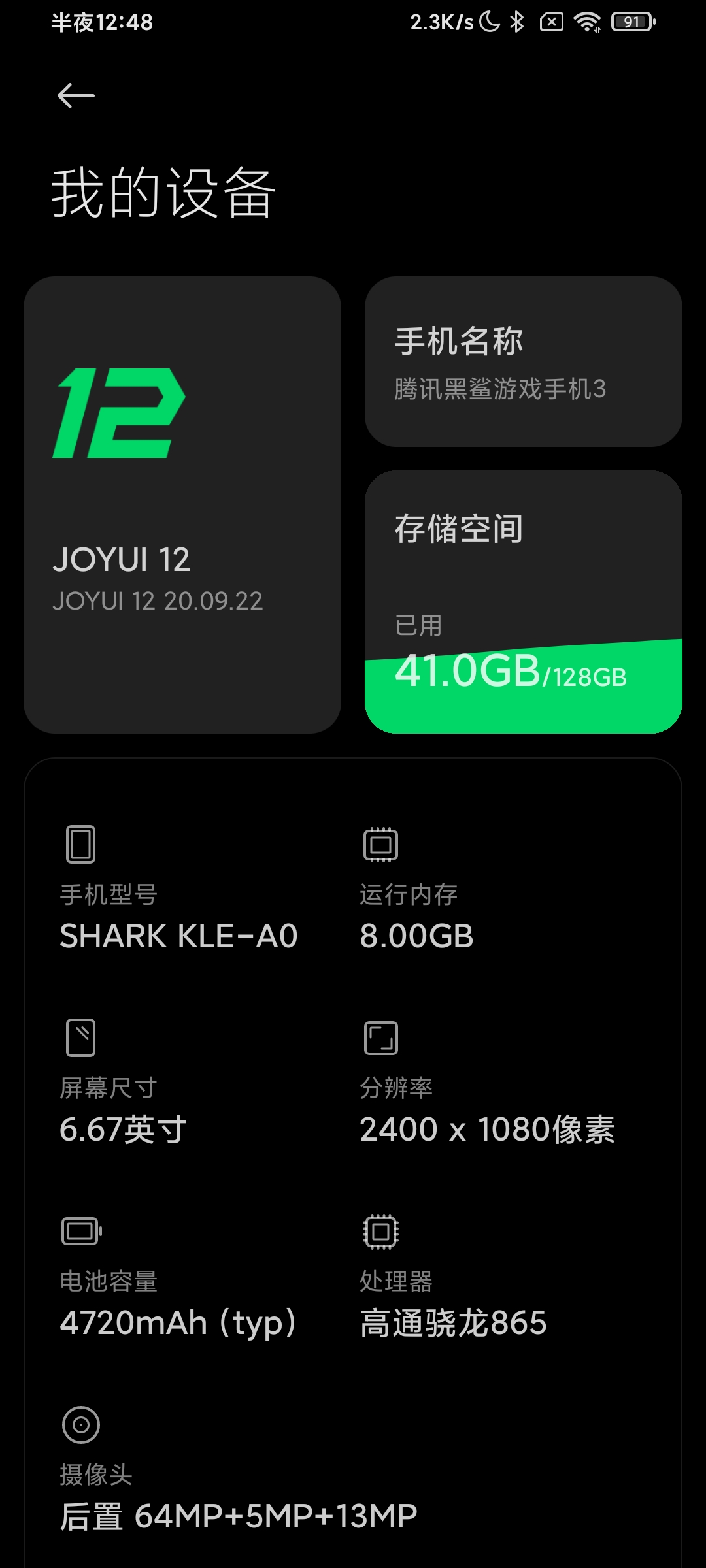Open the 手机名称 device name card
706x1568 pixels.
523,361
